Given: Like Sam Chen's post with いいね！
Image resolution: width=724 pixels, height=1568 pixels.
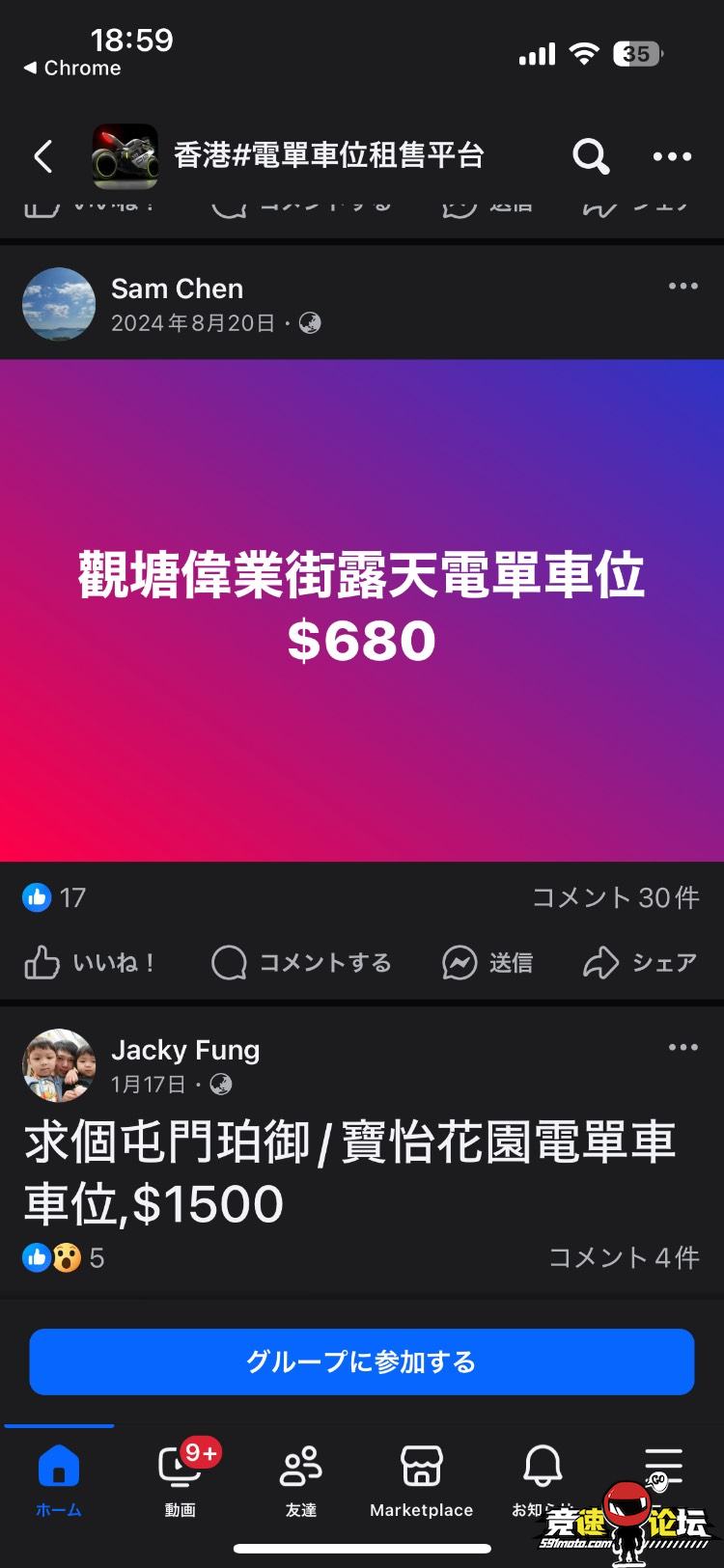Looking at the screenshot, I should (89, 962).
